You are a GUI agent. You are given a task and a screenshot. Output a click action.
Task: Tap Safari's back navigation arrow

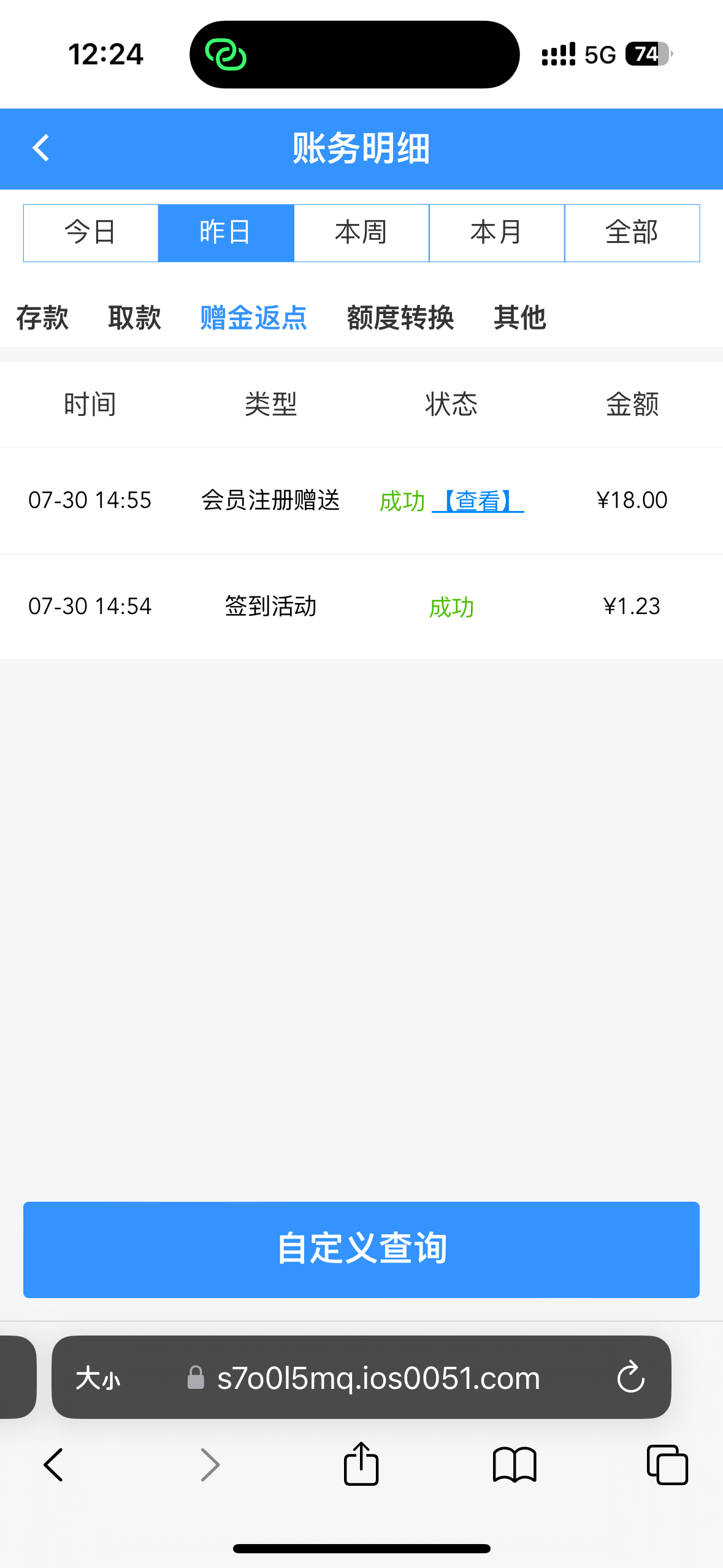point(54,1465)
